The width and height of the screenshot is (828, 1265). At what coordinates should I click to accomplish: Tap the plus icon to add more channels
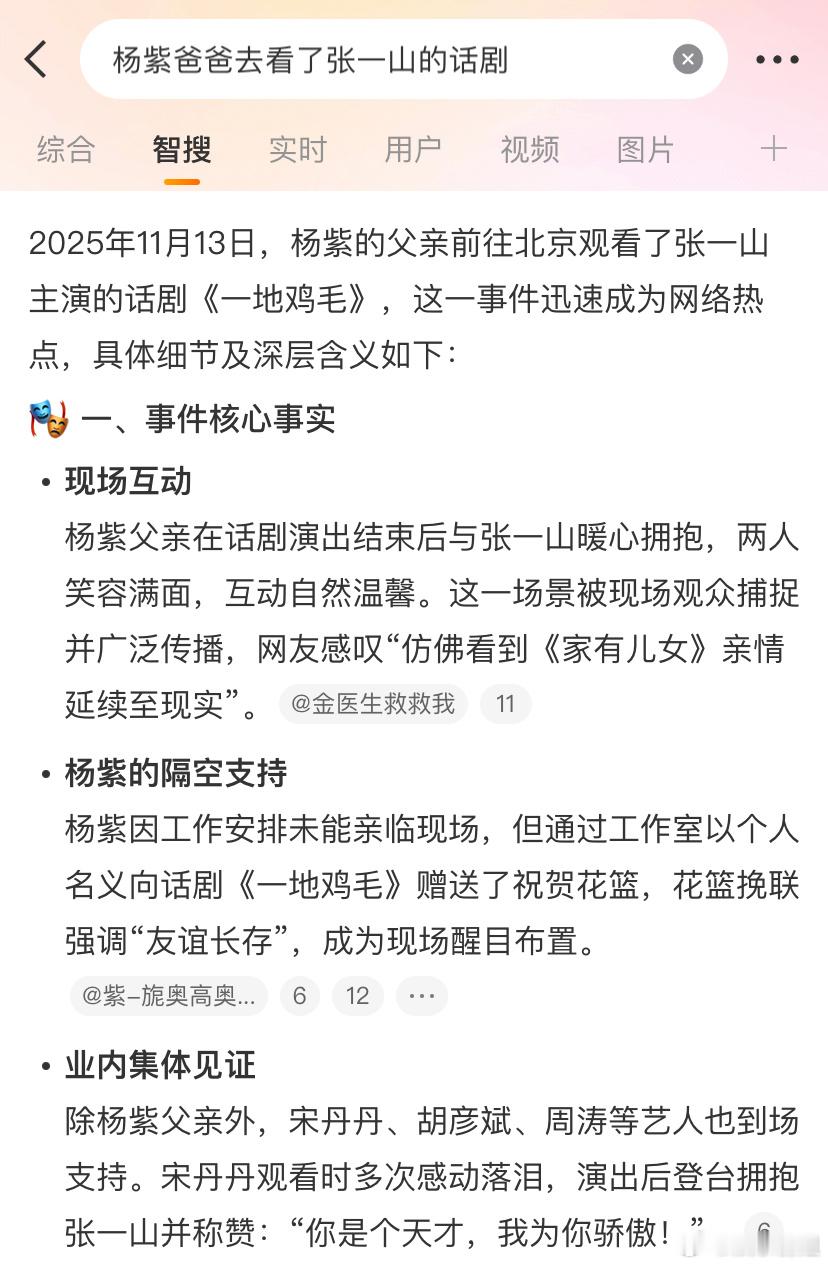click(773, 149)
